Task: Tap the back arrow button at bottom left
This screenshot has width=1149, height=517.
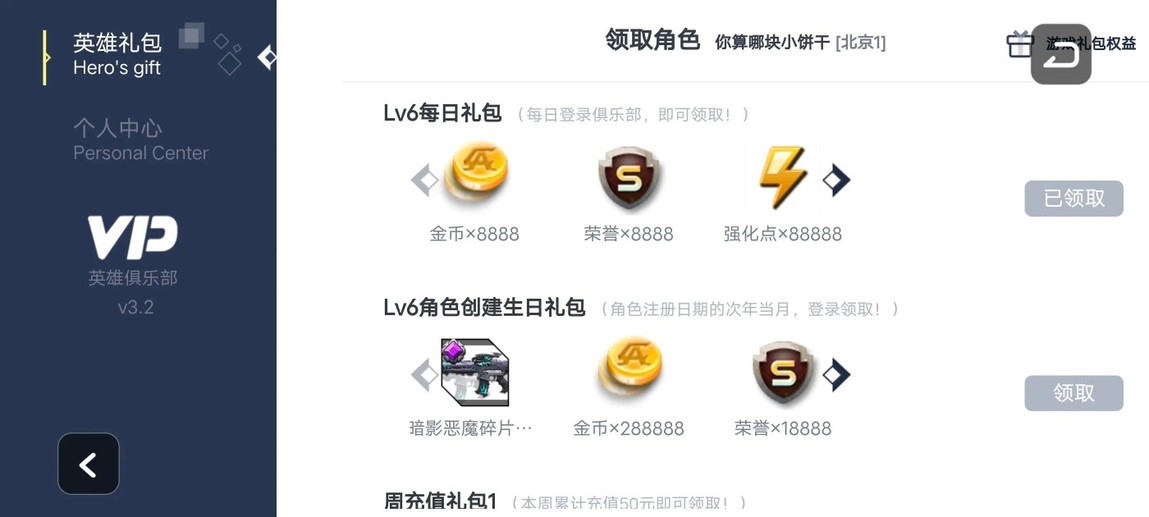Action: (x=88, y=464)
